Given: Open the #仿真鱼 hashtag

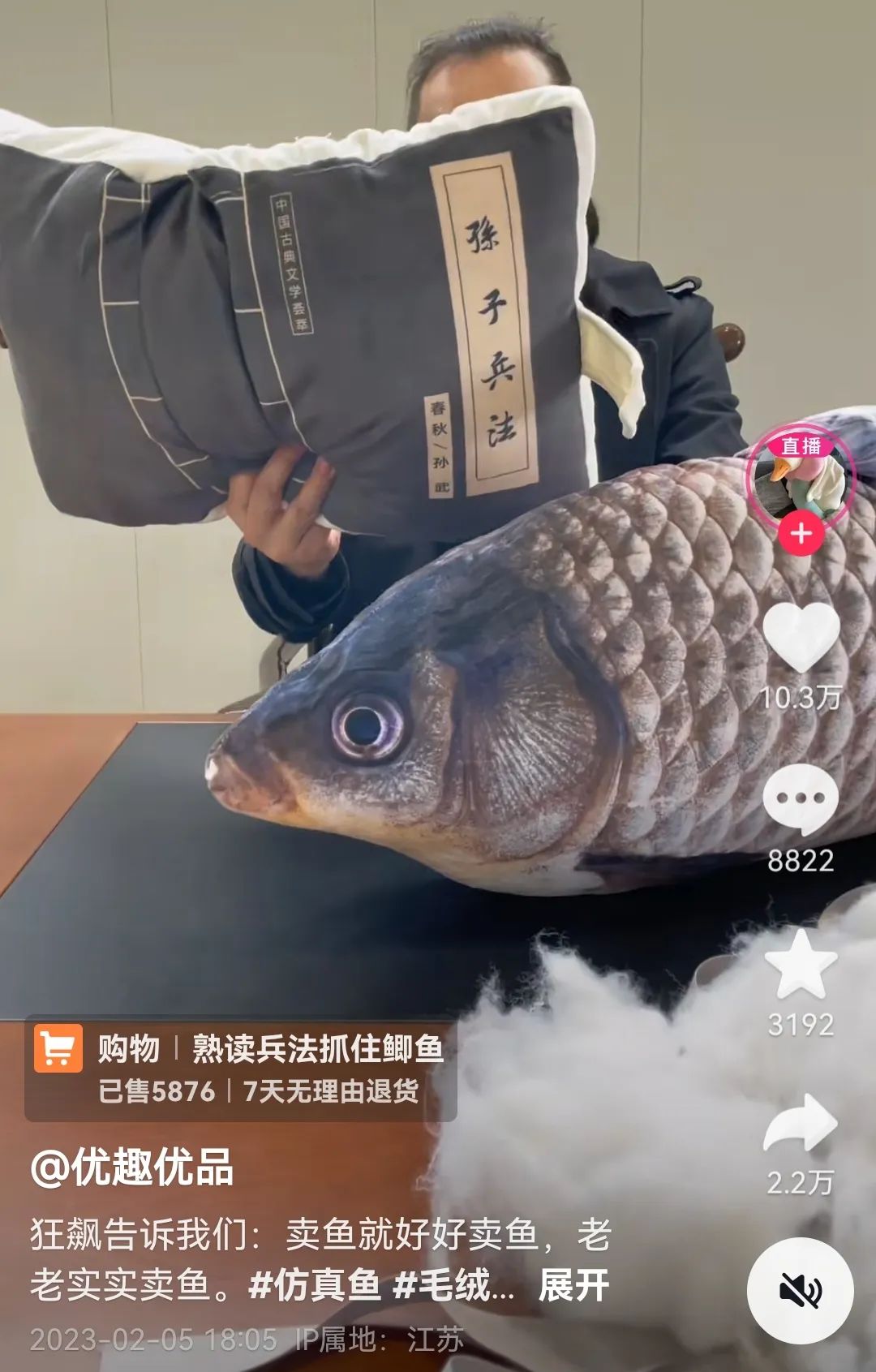Looking at the screenshot, I should click(x=315, y=1285).
